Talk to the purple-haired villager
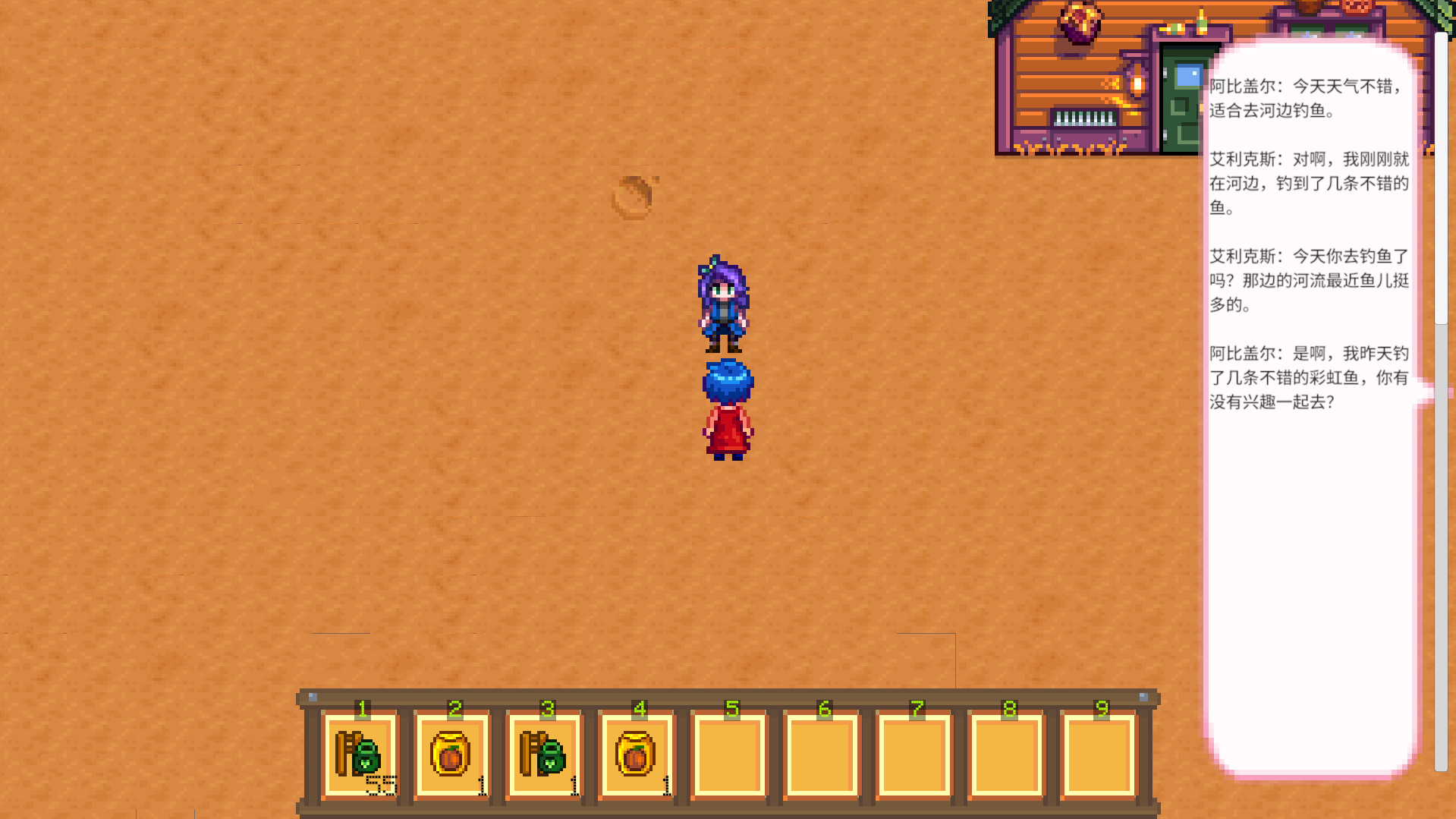 [723, 305]
